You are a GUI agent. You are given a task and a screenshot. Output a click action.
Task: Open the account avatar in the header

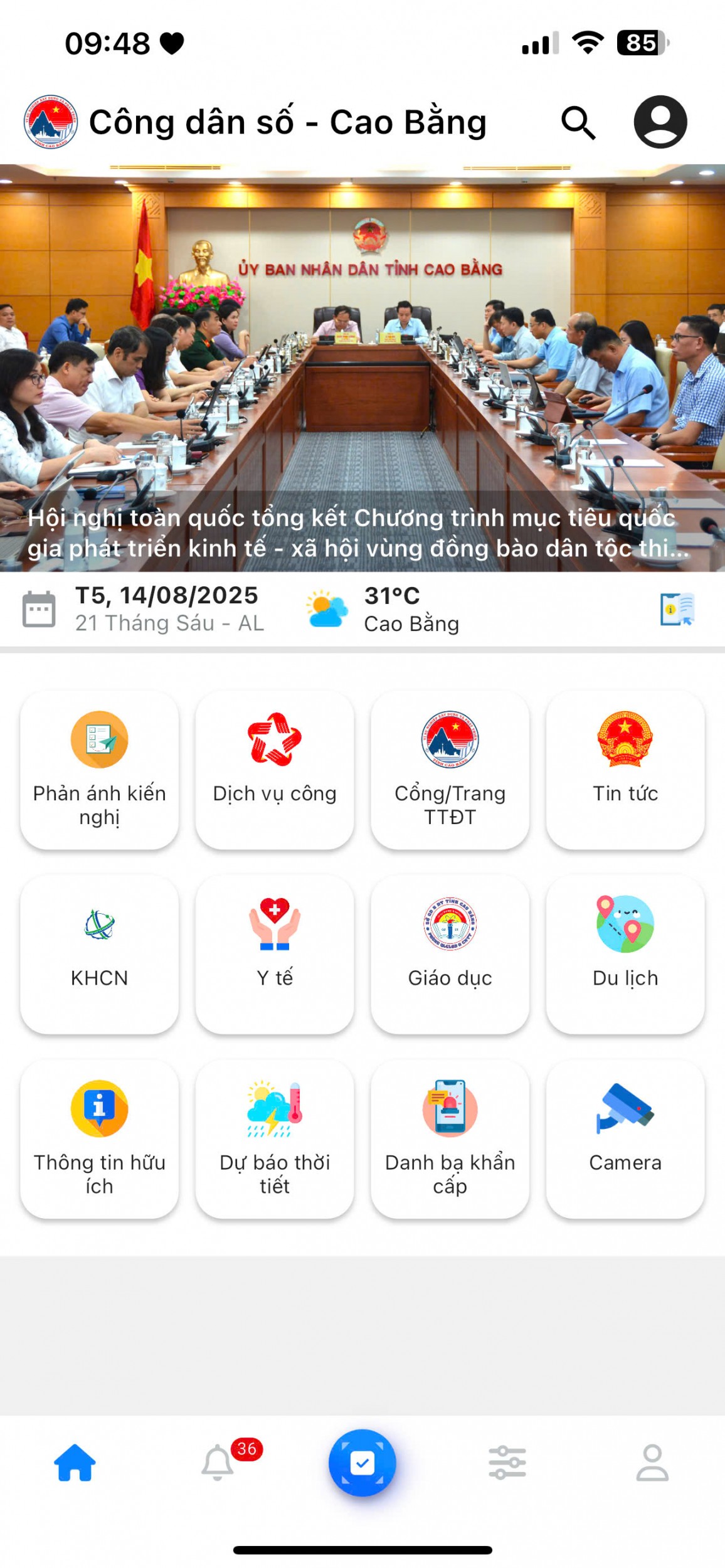(x=660, y=122)
